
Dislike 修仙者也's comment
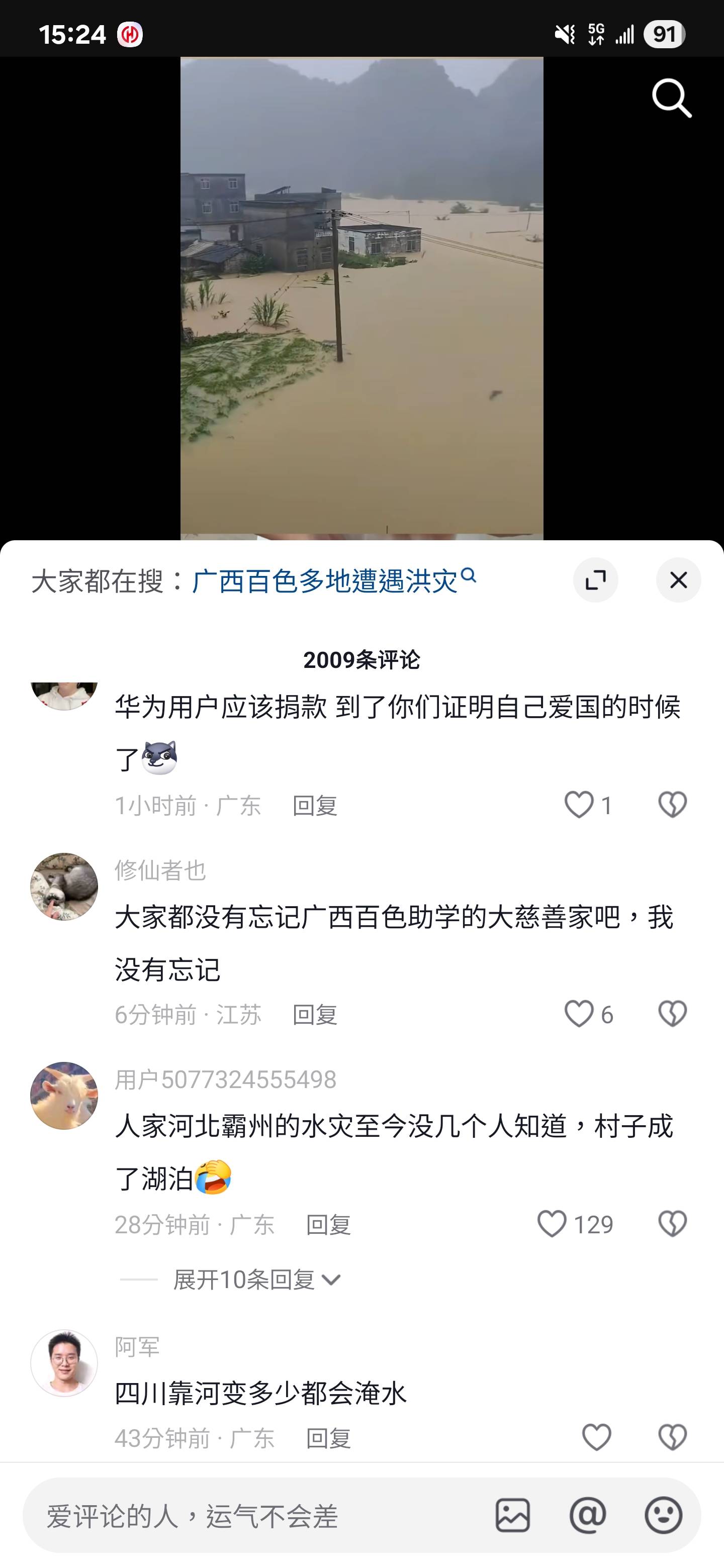point(672,1014)
